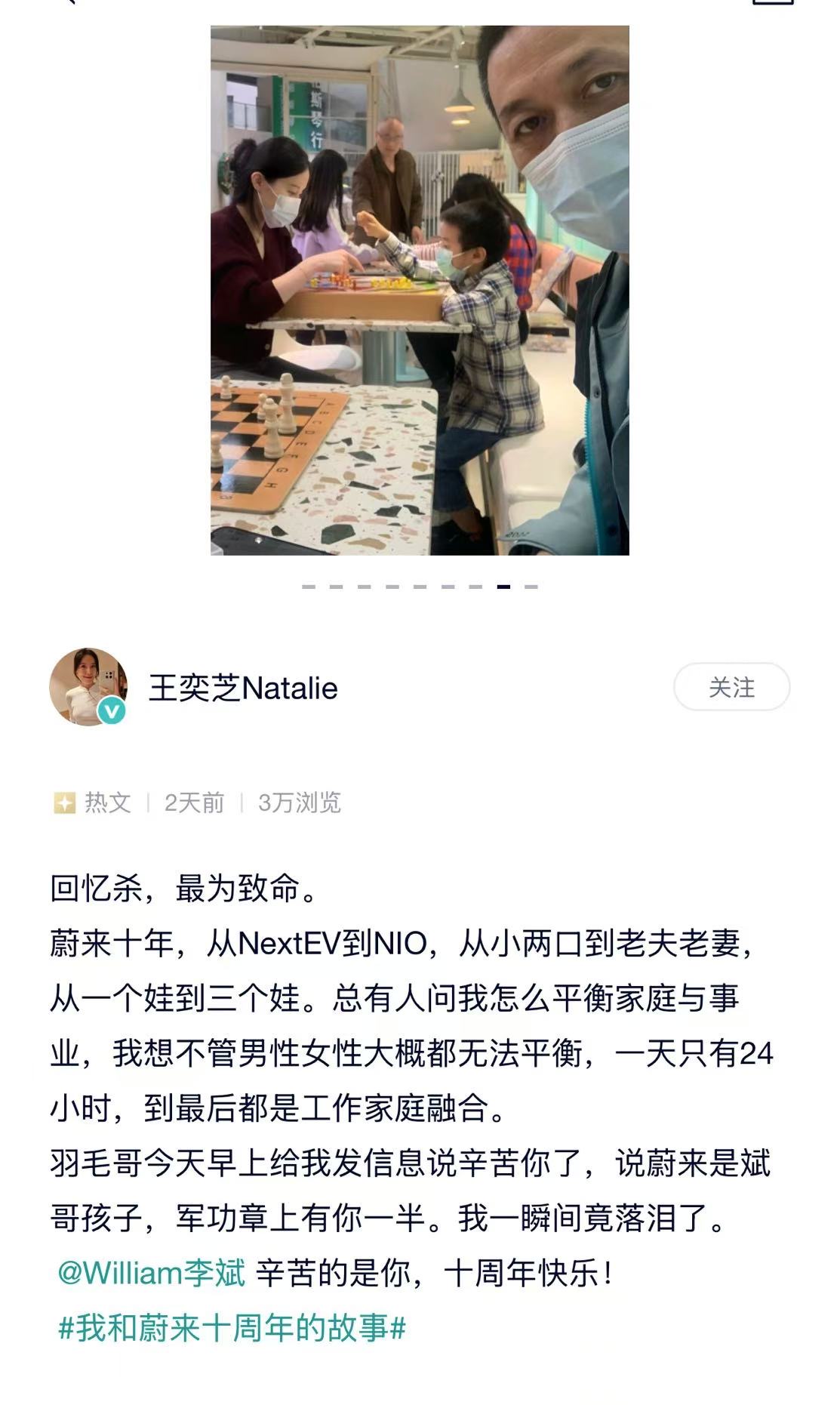
Task: Follow 王奕芝Natalie with the 关注 button
Action: [731, 687]
